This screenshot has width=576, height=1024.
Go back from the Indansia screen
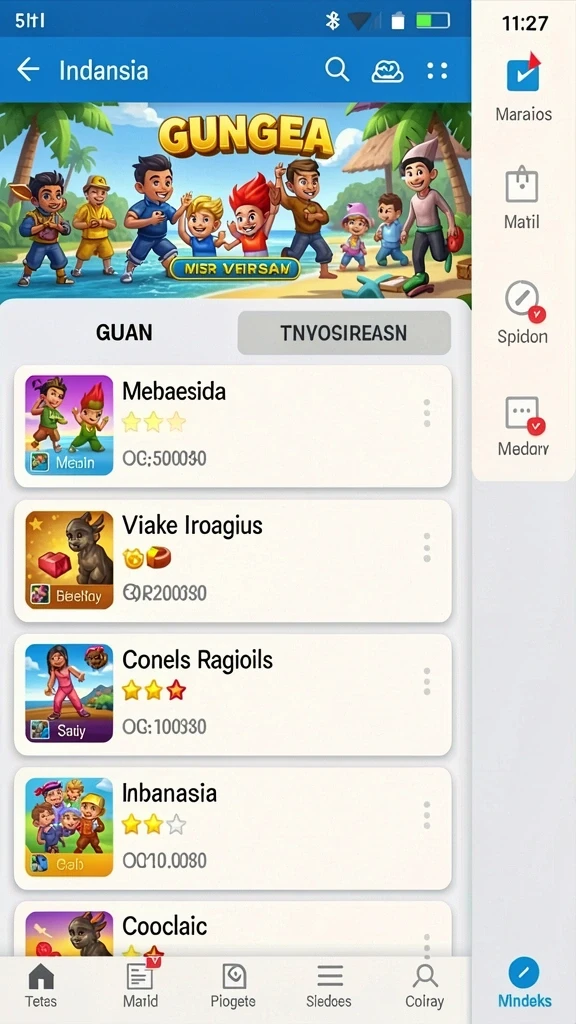pyautogui.click(x=28, y=70)
